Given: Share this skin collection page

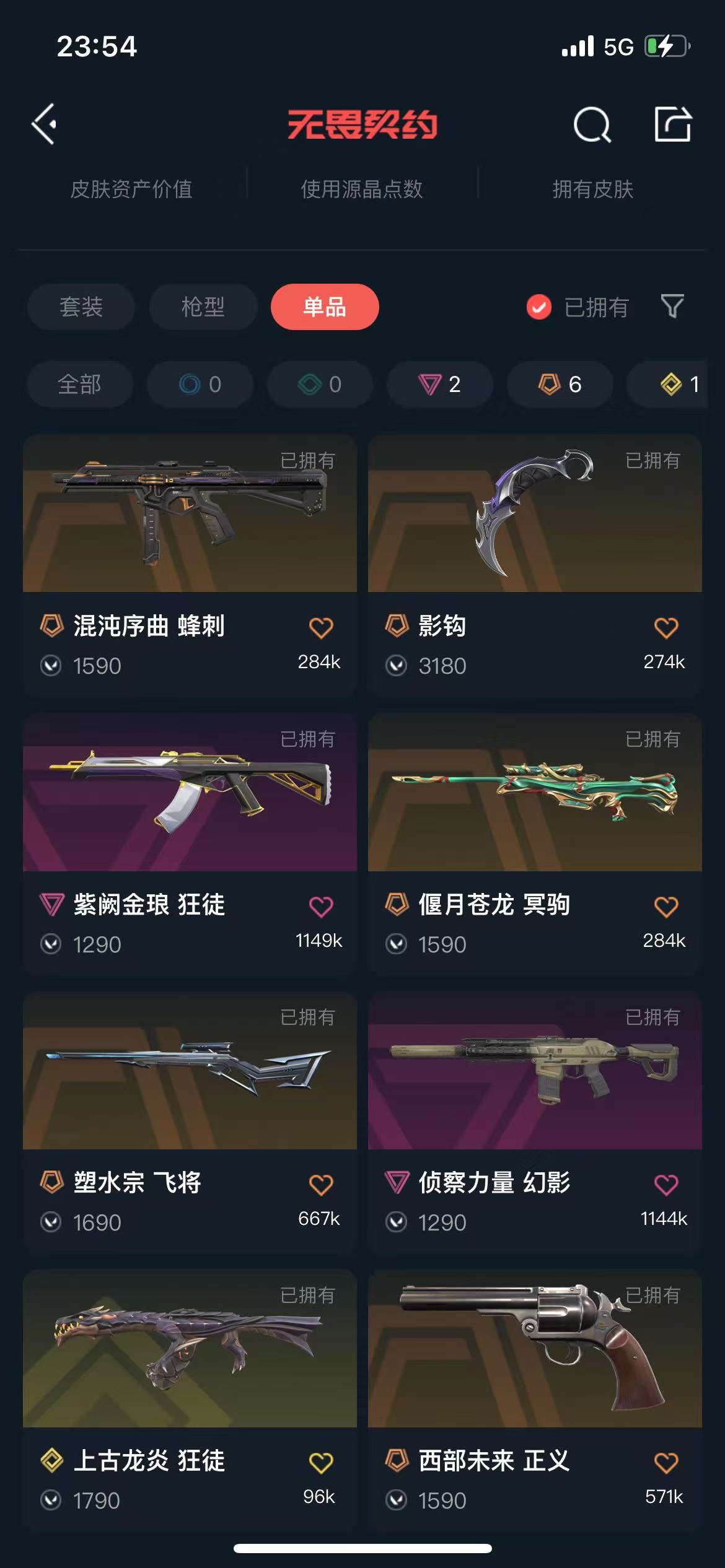Looking at the screenshot, I should (x=673, y=124).
